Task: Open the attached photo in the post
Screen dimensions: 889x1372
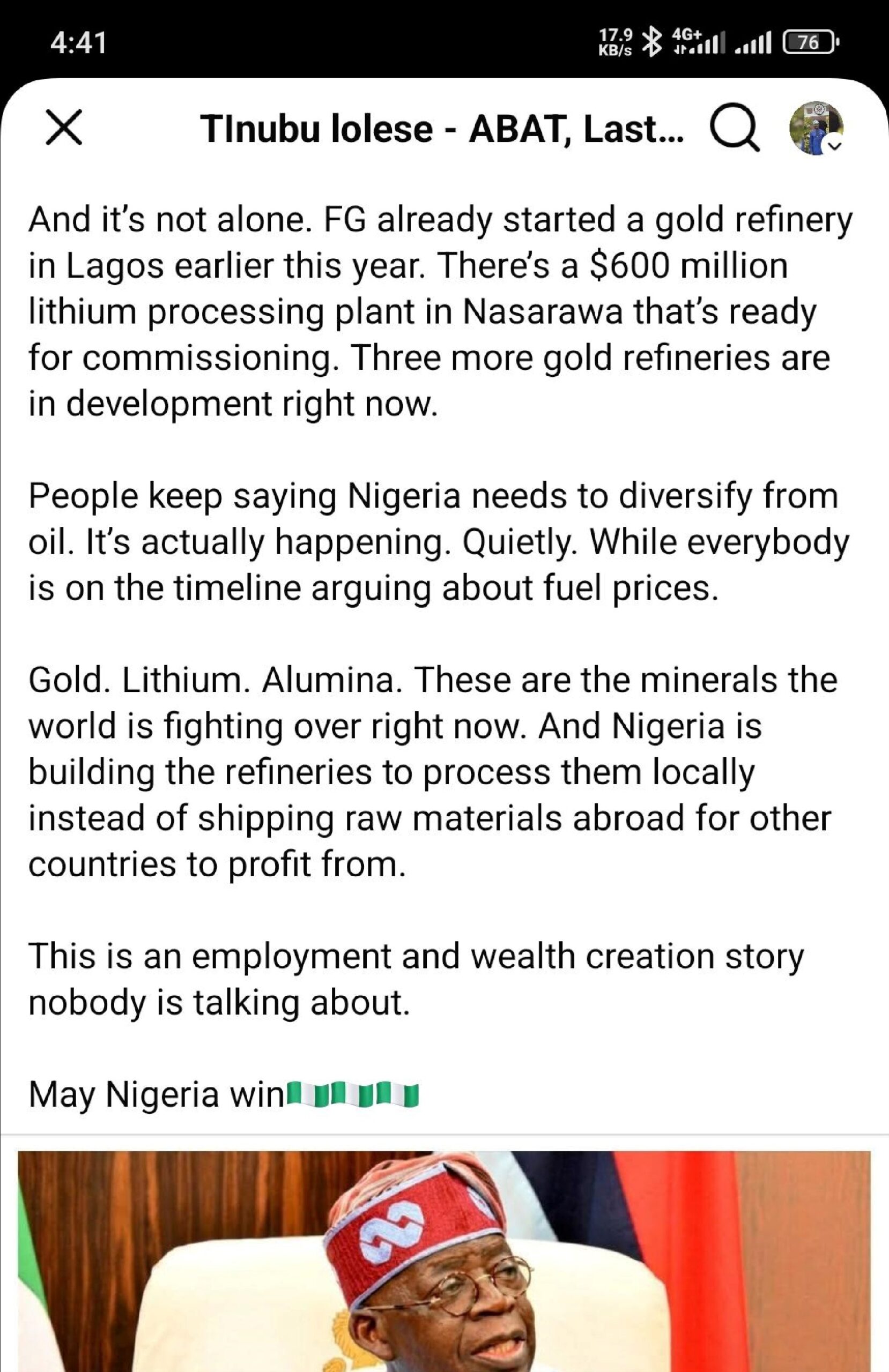Action: (x=443, y=1263)
